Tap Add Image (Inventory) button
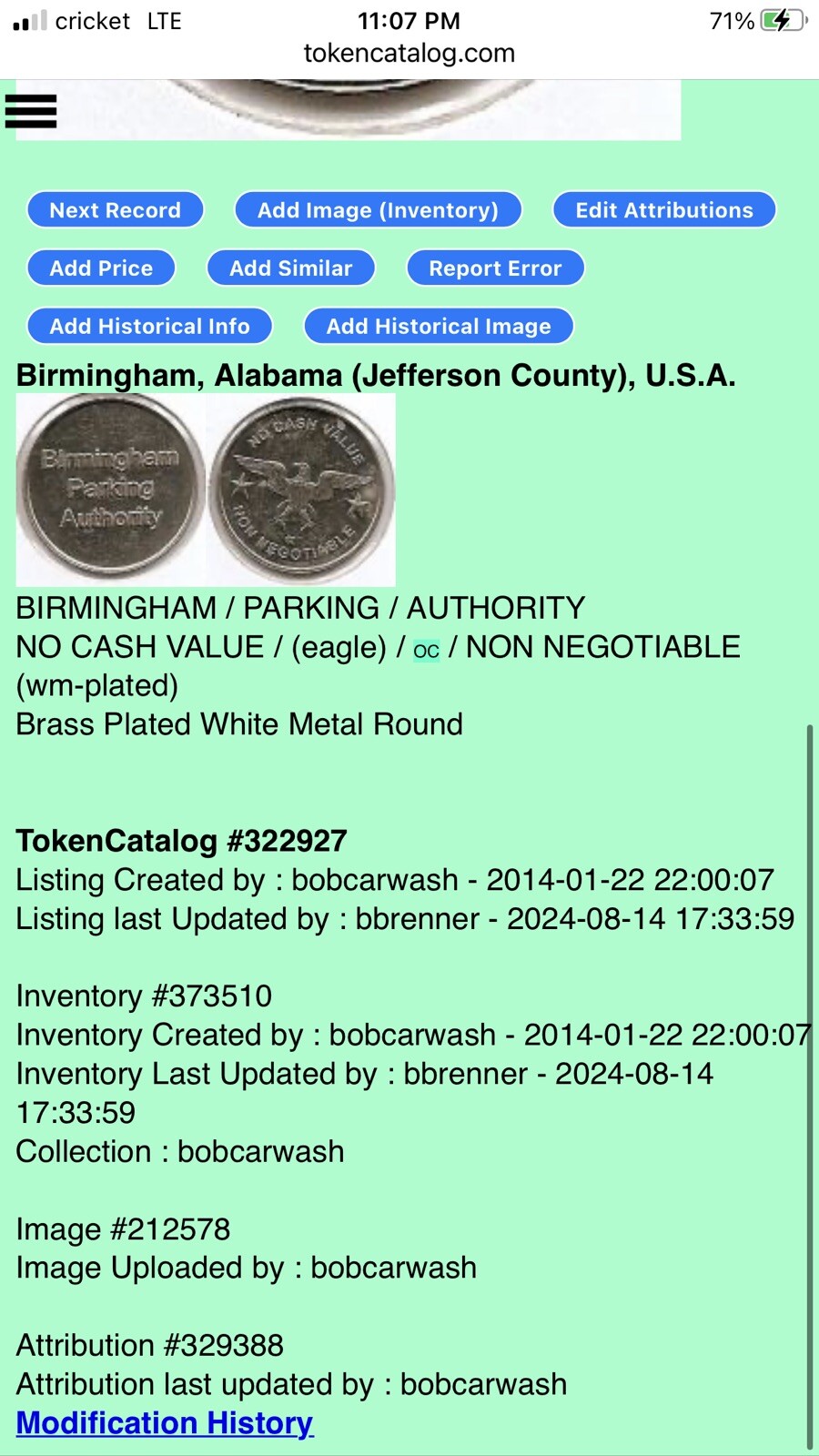Image resolution: width=819 pixels, height=1456 pixels. (378, 210)
